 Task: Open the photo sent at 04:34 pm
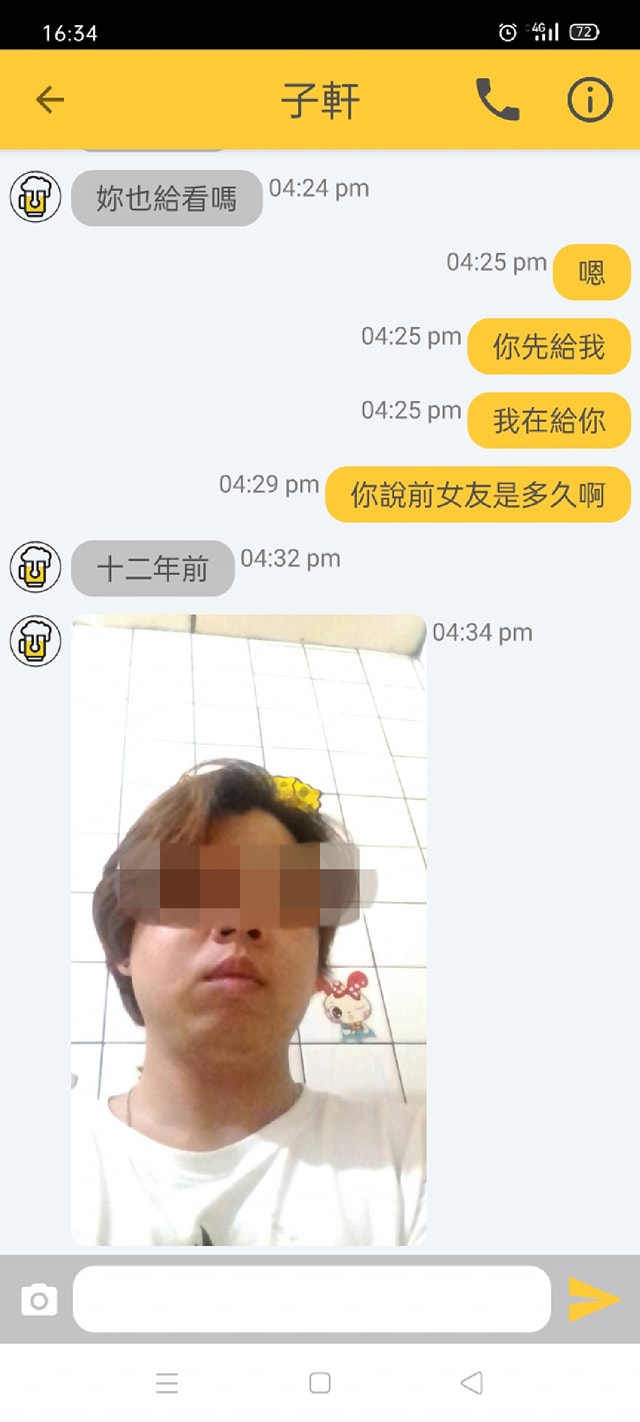click(249, 930)
